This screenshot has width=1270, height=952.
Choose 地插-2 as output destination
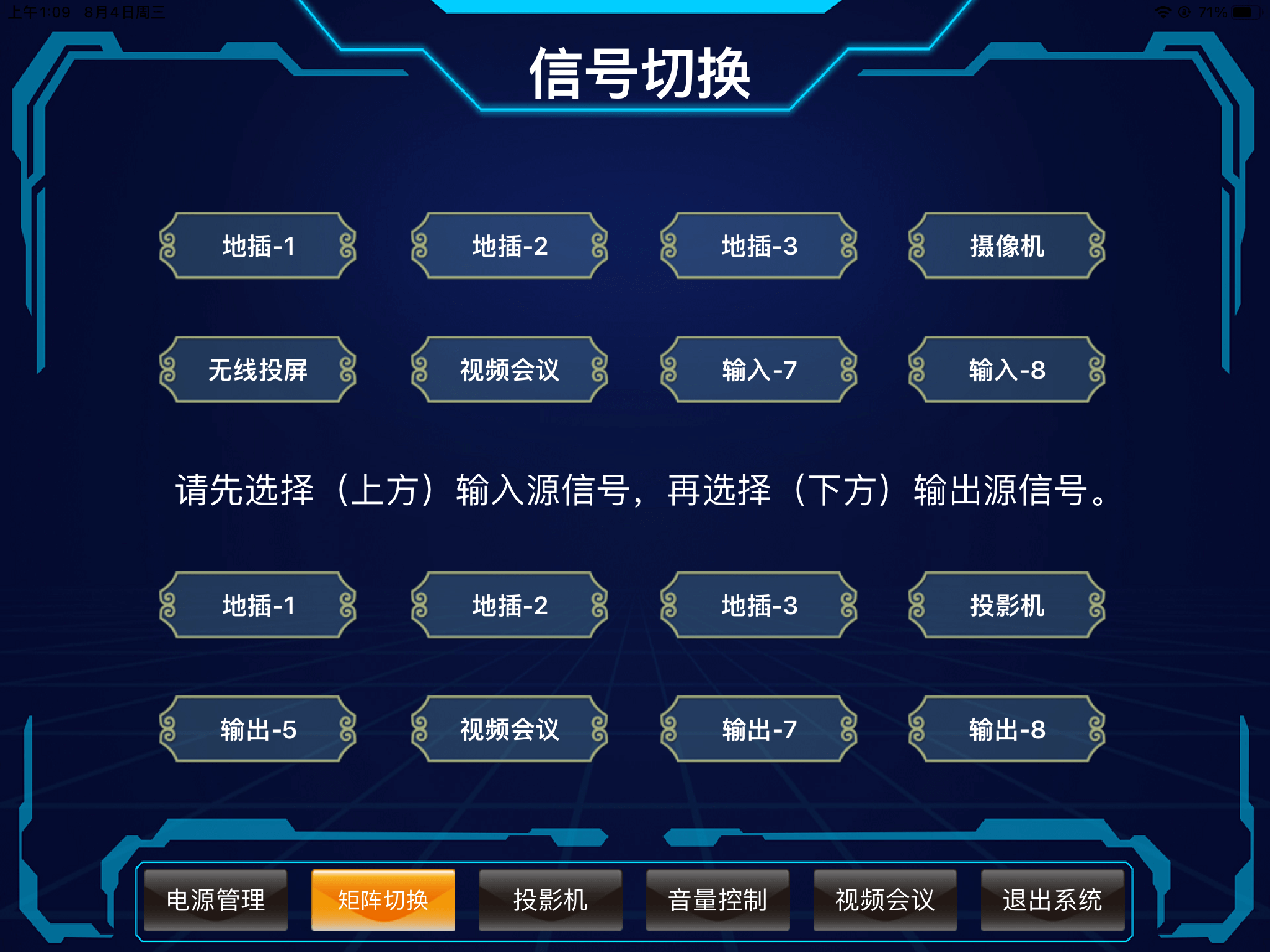(x=509, y=606)
